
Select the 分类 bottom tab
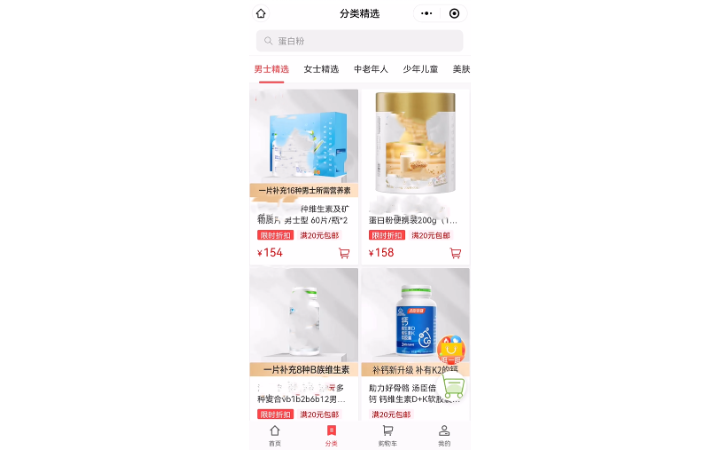point(331,434)
